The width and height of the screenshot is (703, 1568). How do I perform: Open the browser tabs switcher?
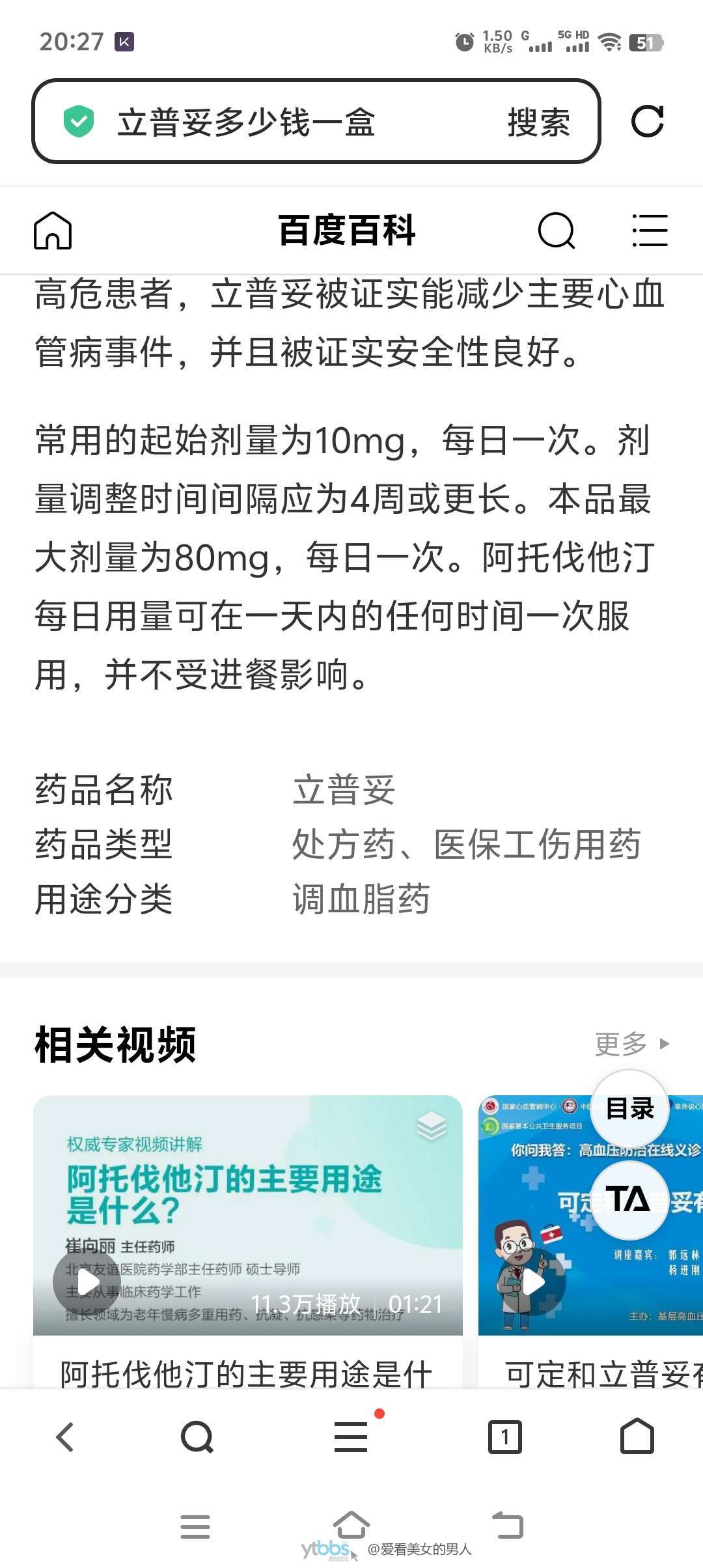(x=505, y=1436)
